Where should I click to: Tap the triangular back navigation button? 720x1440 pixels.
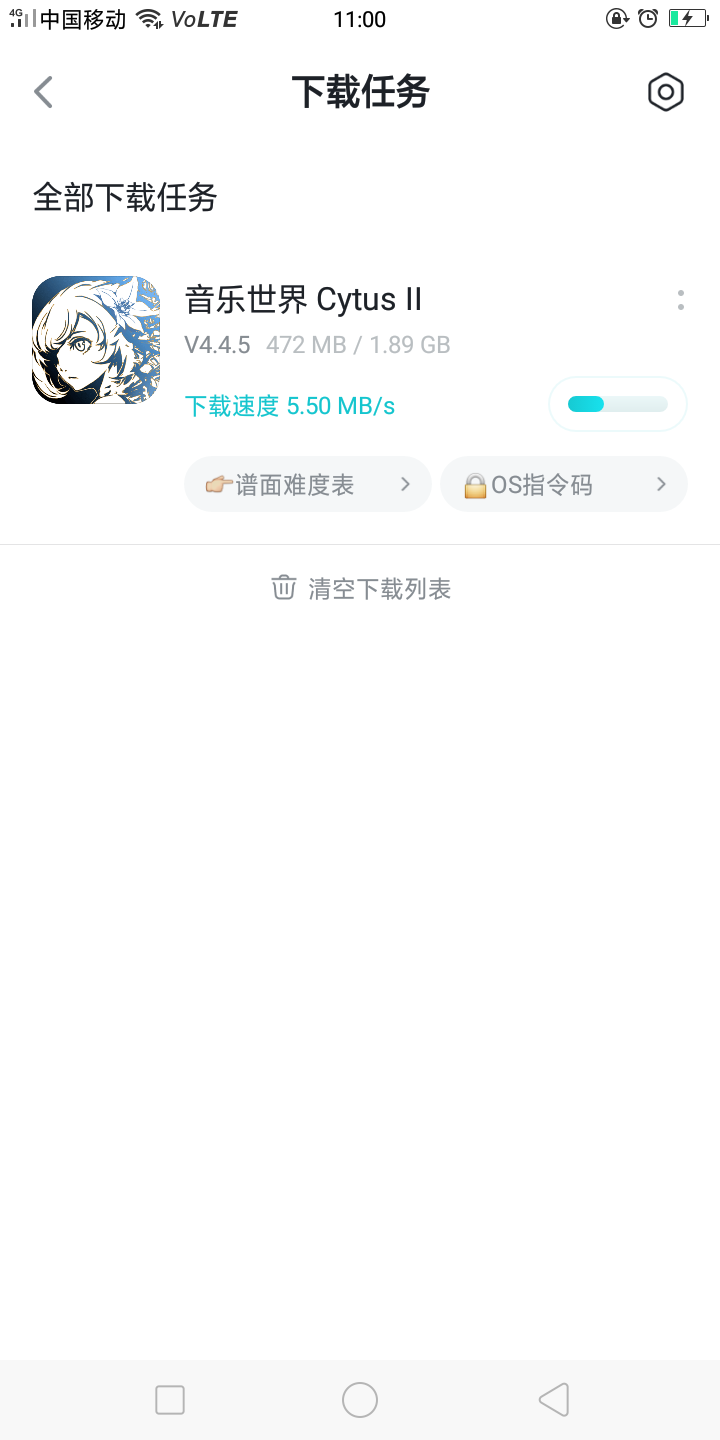(553, 1400)
